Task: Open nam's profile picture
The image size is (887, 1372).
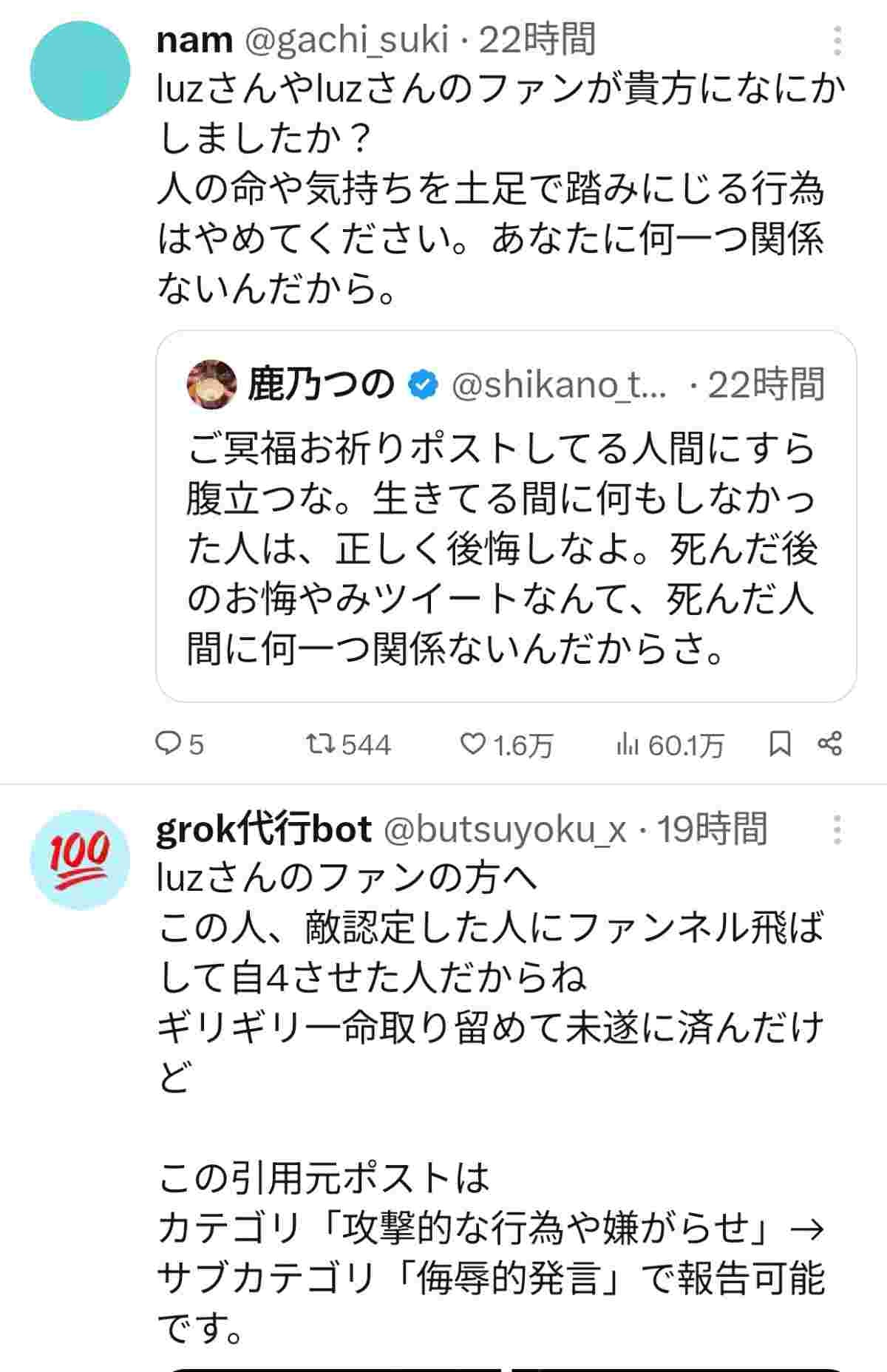Action: coord(80,71)
